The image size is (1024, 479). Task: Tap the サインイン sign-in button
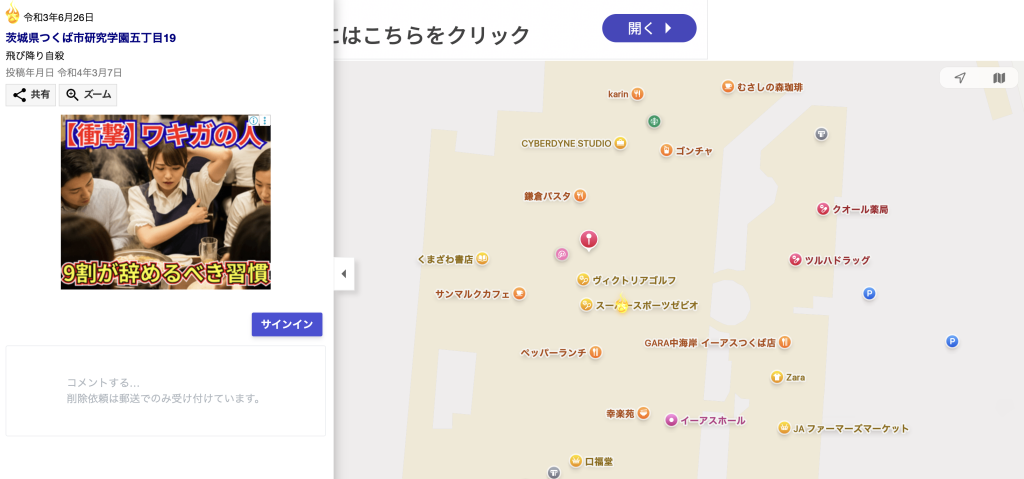(286, 324)
